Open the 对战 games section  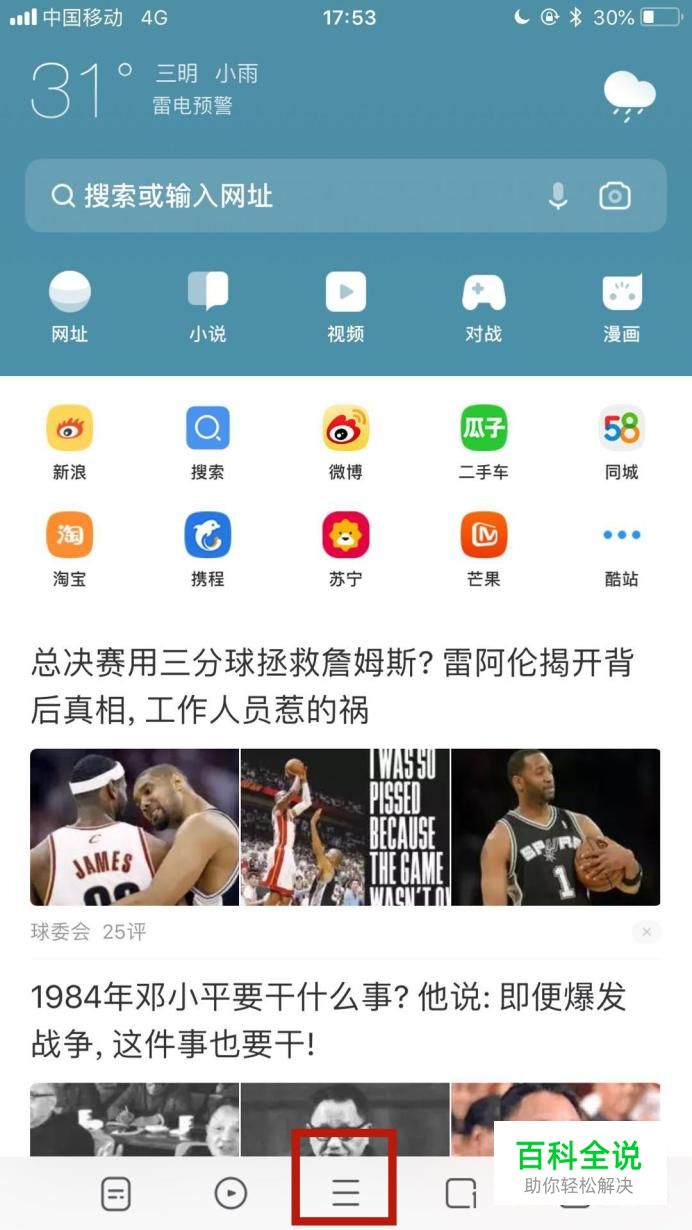tap(483, 305)
